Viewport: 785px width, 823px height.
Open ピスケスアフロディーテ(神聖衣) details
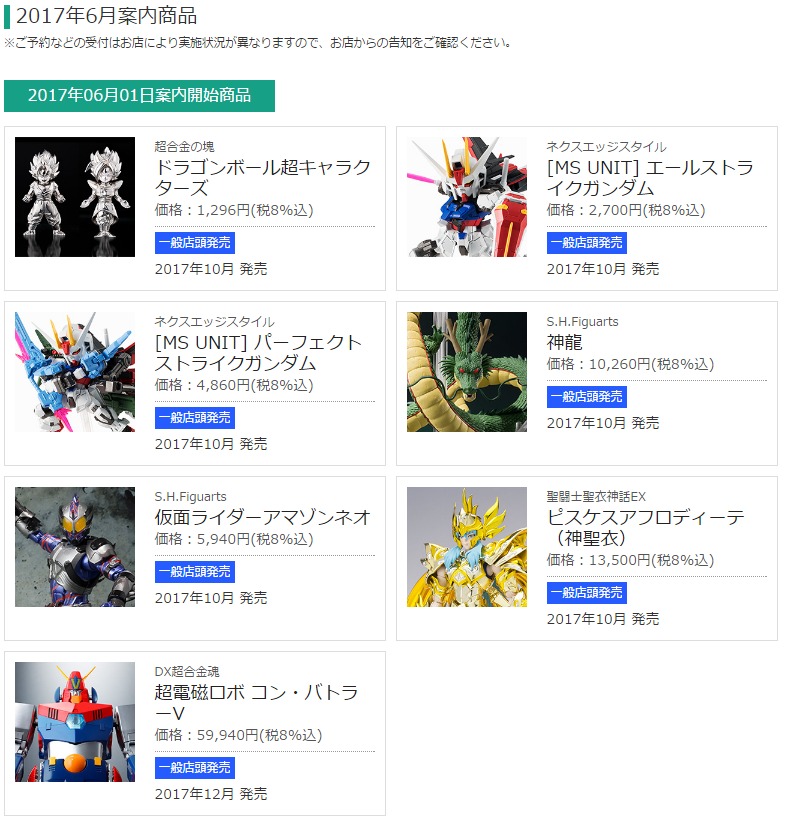[x=645, y=527]
